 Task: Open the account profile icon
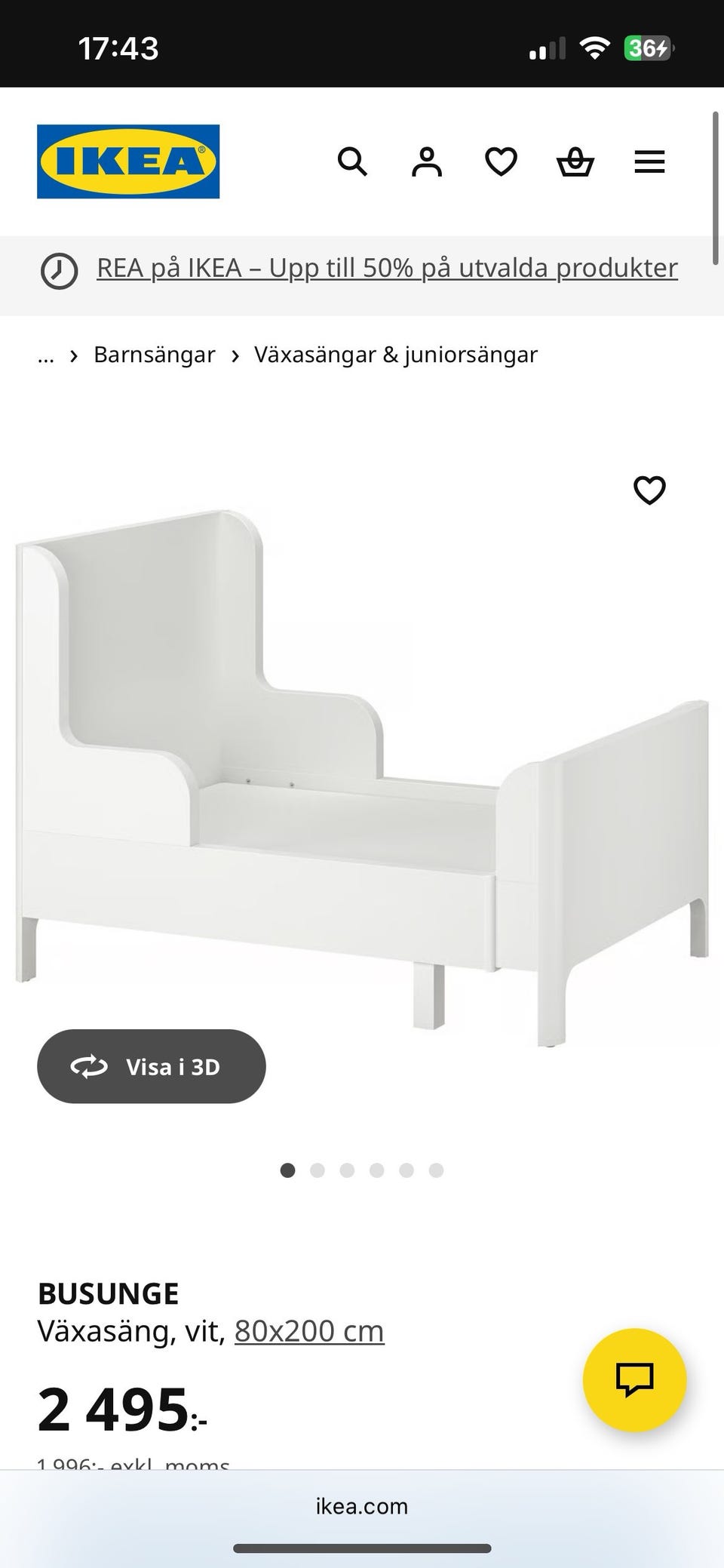click(x=426, y=161)
